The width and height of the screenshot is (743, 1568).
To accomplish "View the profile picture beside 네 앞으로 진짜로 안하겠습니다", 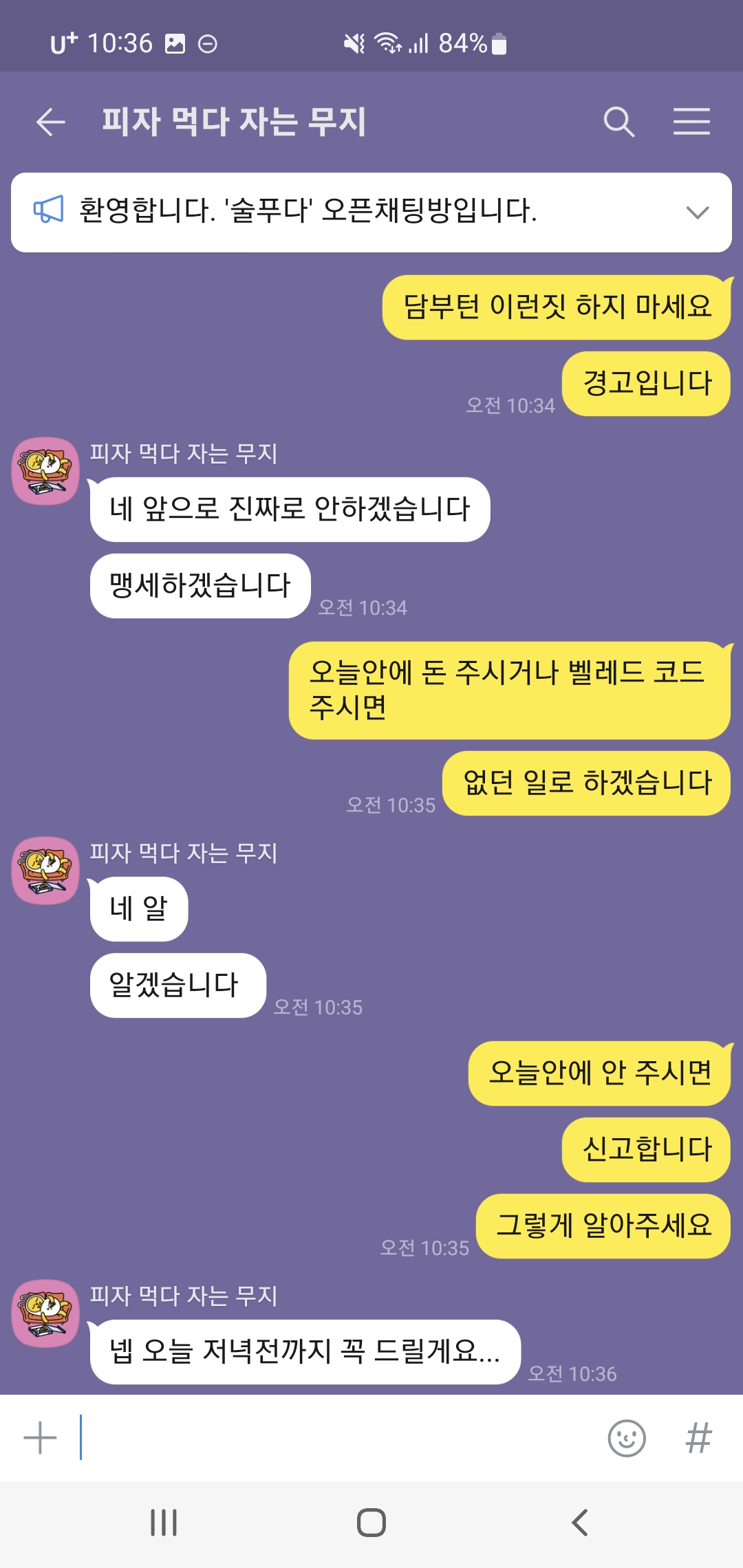I will tap(45, 471).
